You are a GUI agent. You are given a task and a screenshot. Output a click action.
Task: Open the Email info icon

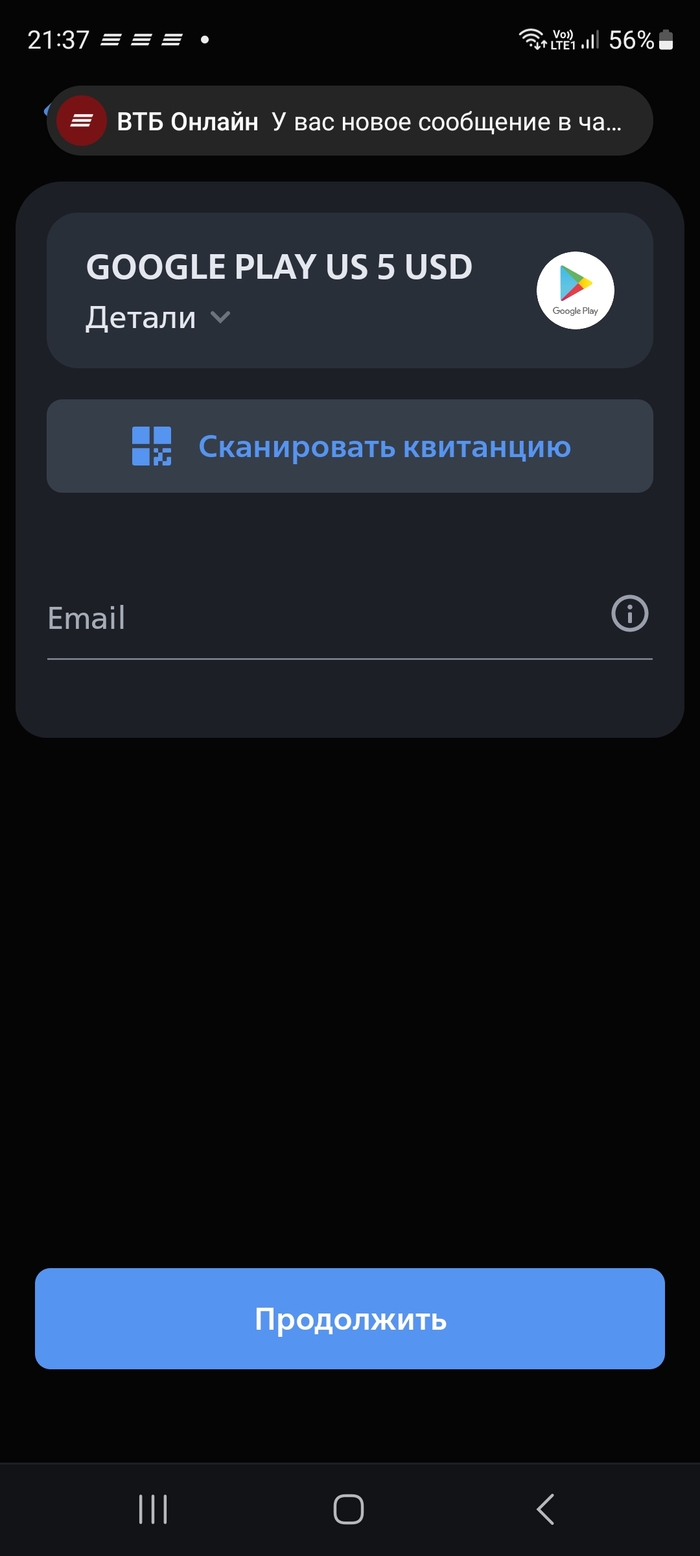coord(629,614)
